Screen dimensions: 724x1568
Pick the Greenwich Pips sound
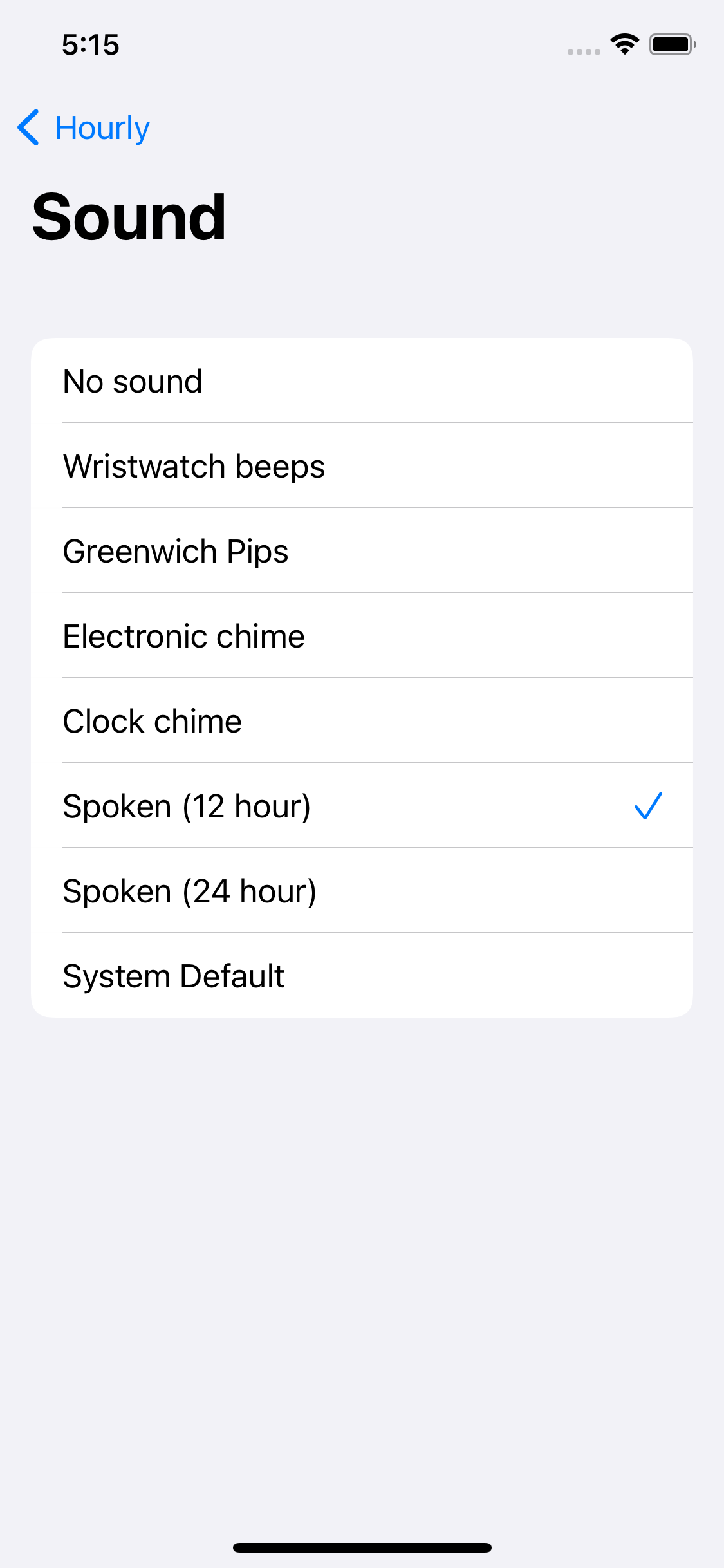point(362,550)
